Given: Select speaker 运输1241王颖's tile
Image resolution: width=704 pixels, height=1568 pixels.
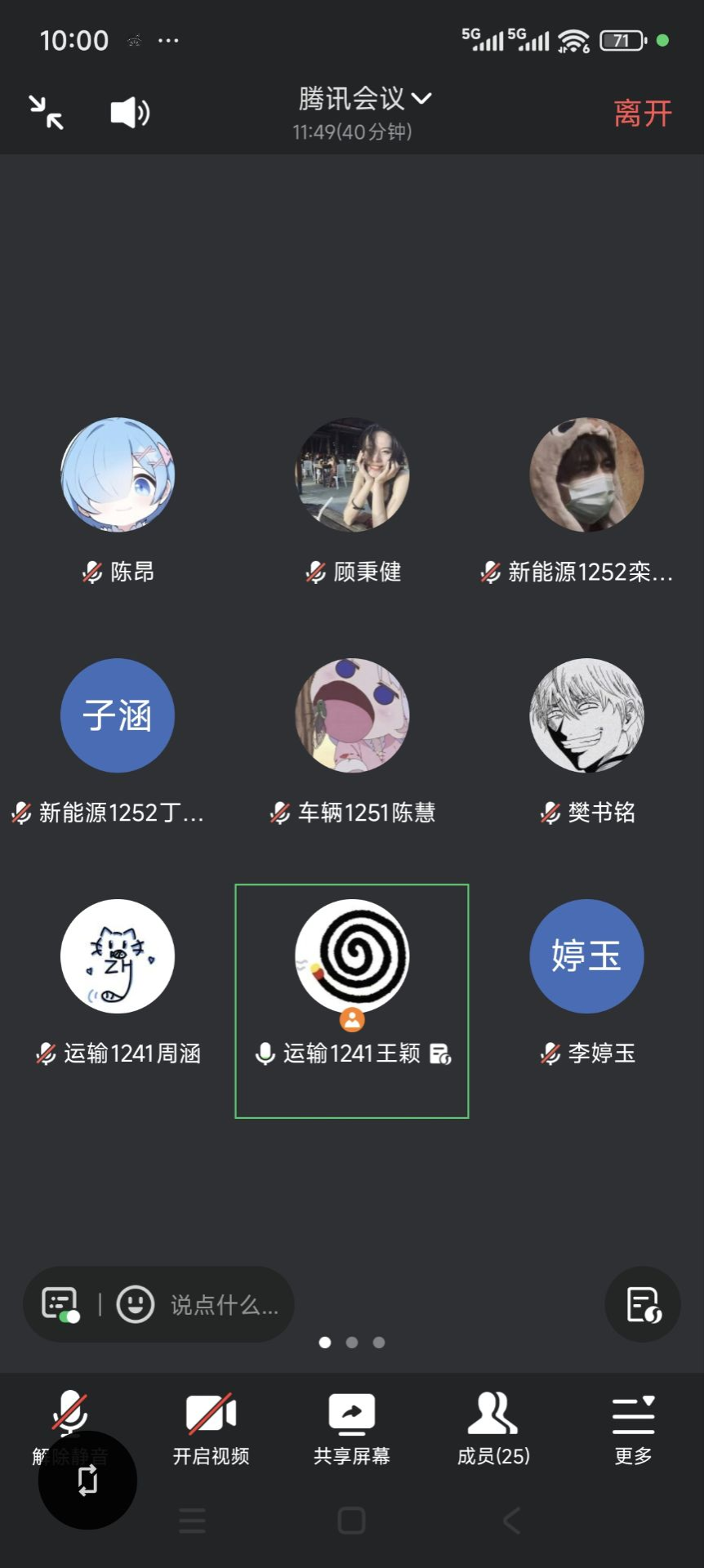Looking at the screenshot, I should [352, 1000].
